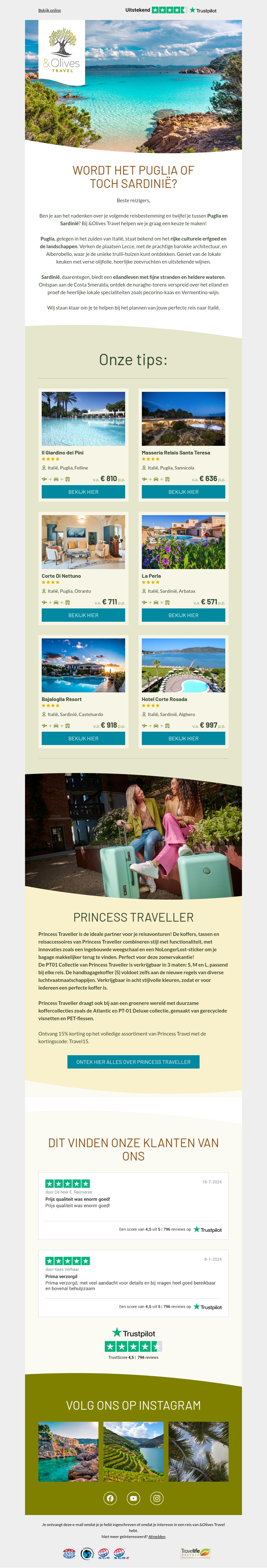Tap 'Bekijk hier' for La Perla
The width and height of the screenshot is (267, 1568).
184,615
